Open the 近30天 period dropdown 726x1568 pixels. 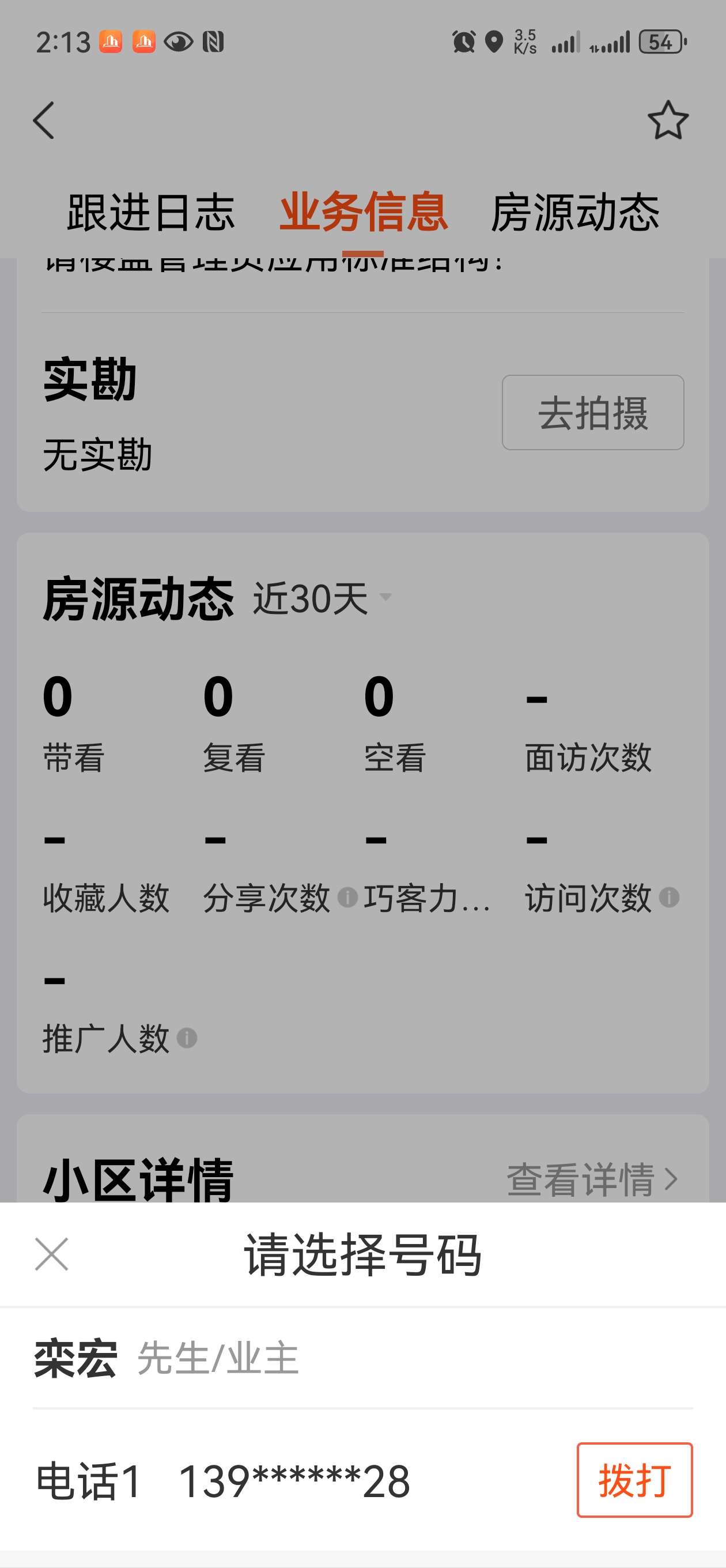point(322,598)
